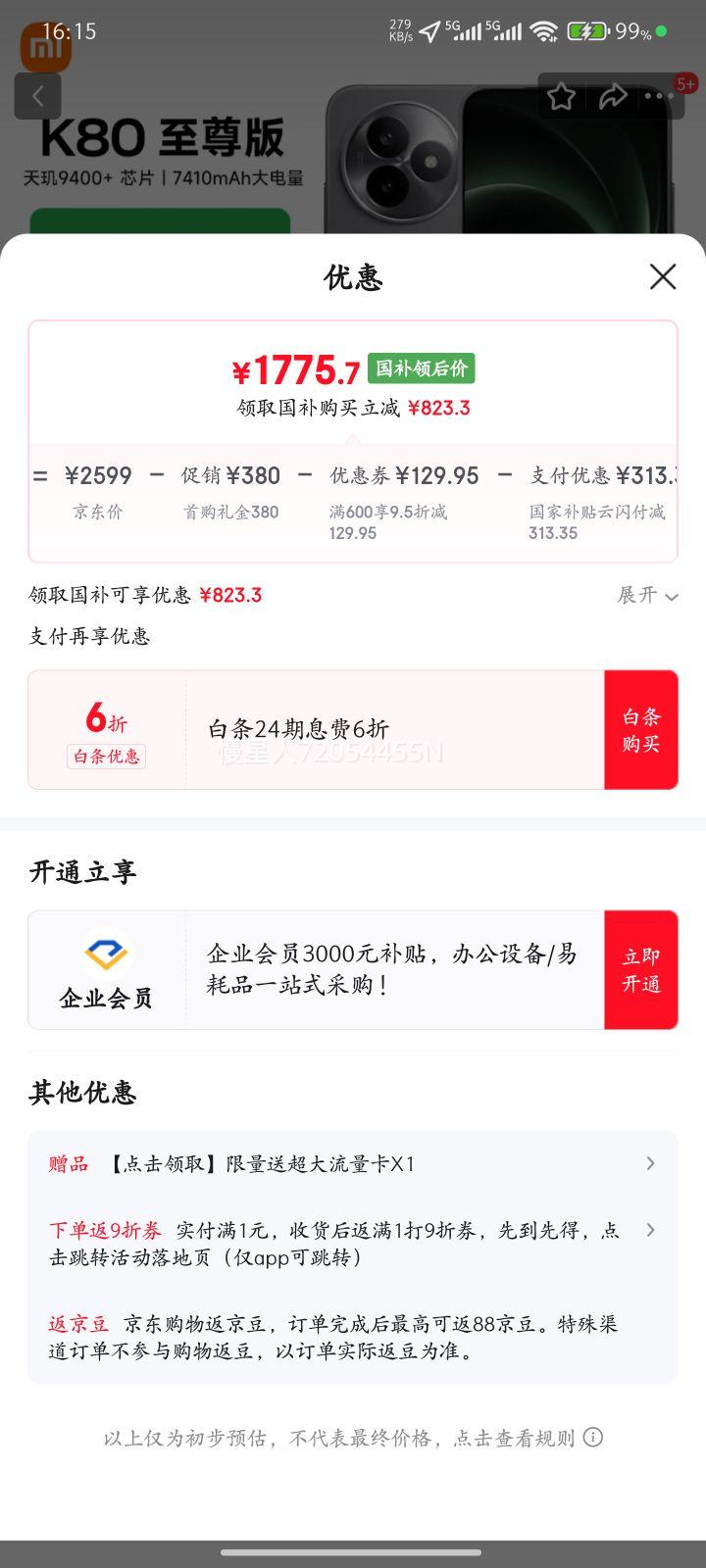
Task: Tap the bottom gesture navigation bar
Action: coord(353,1552)
